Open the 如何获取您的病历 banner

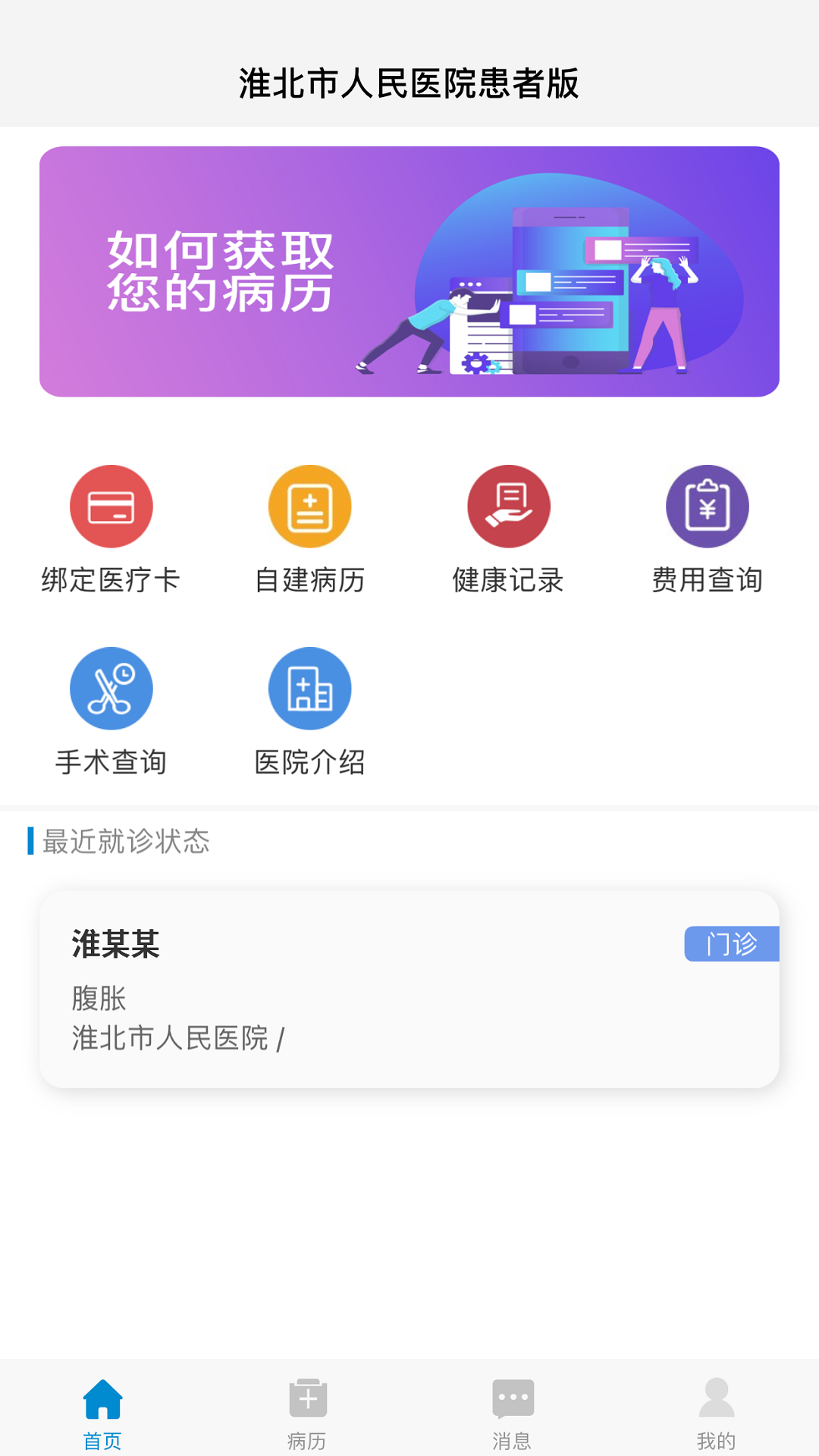(409, 271)
